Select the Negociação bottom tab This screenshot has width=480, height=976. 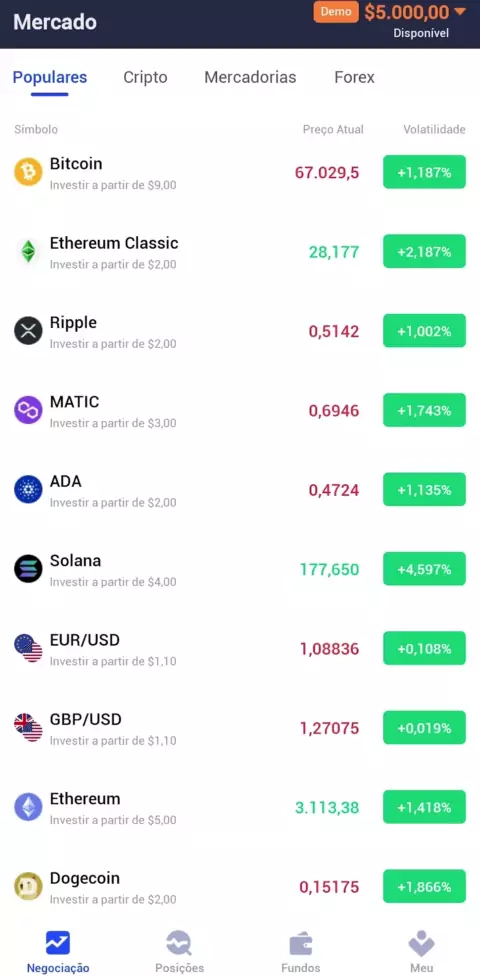coord(58,952)
